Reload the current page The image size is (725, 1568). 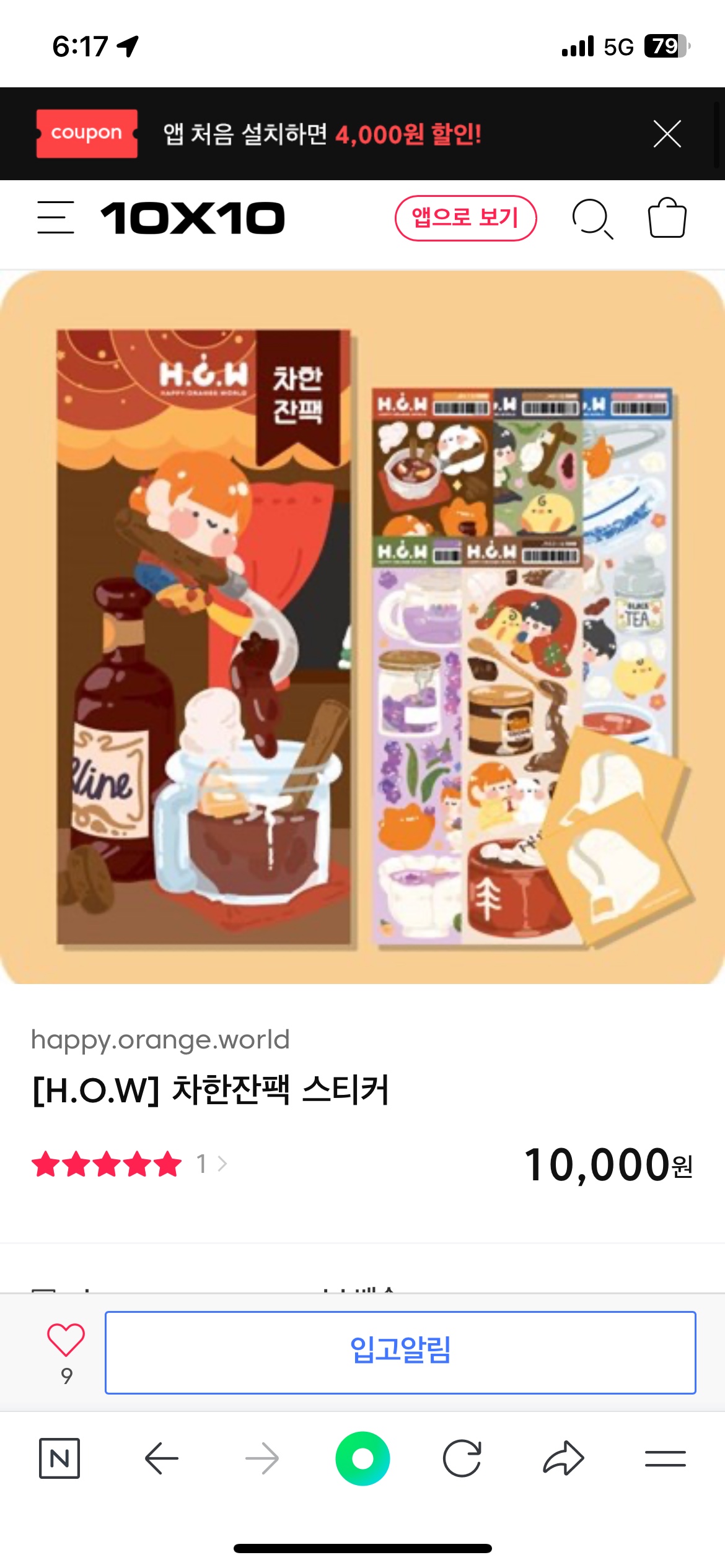click(x=462, y=1458)
